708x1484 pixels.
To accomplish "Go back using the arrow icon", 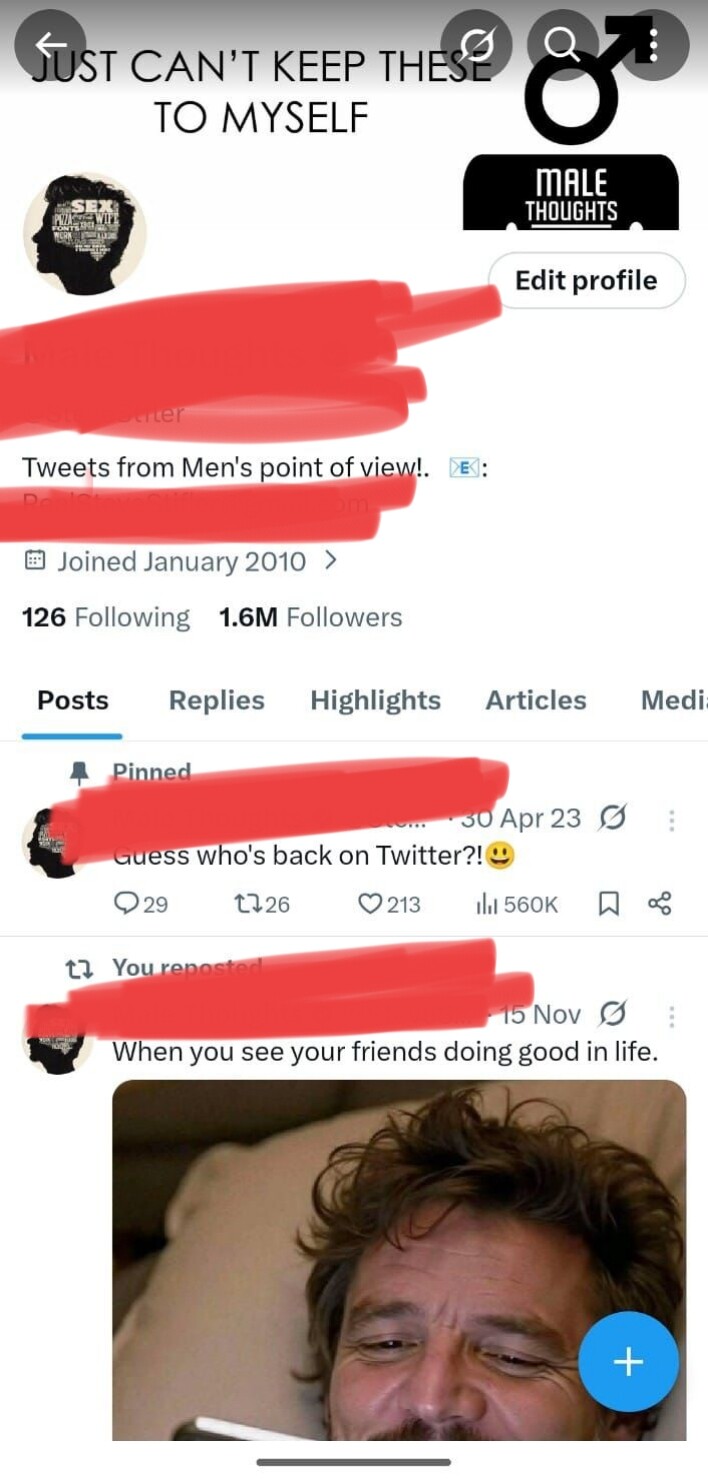I will pyautogui.click(x=50, y=44).
